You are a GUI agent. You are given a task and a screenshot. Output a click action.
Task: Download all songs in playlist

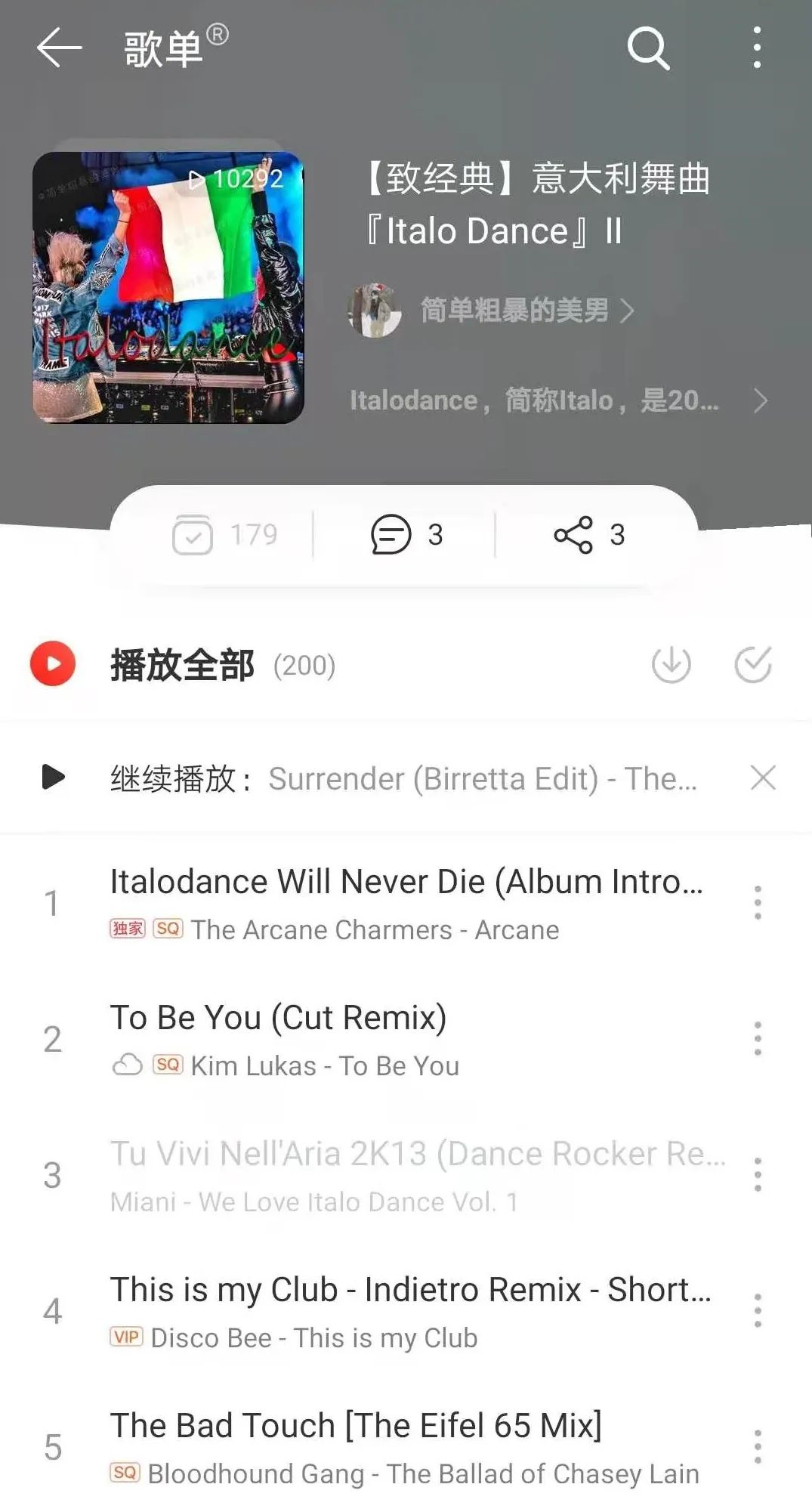(671, 665)
